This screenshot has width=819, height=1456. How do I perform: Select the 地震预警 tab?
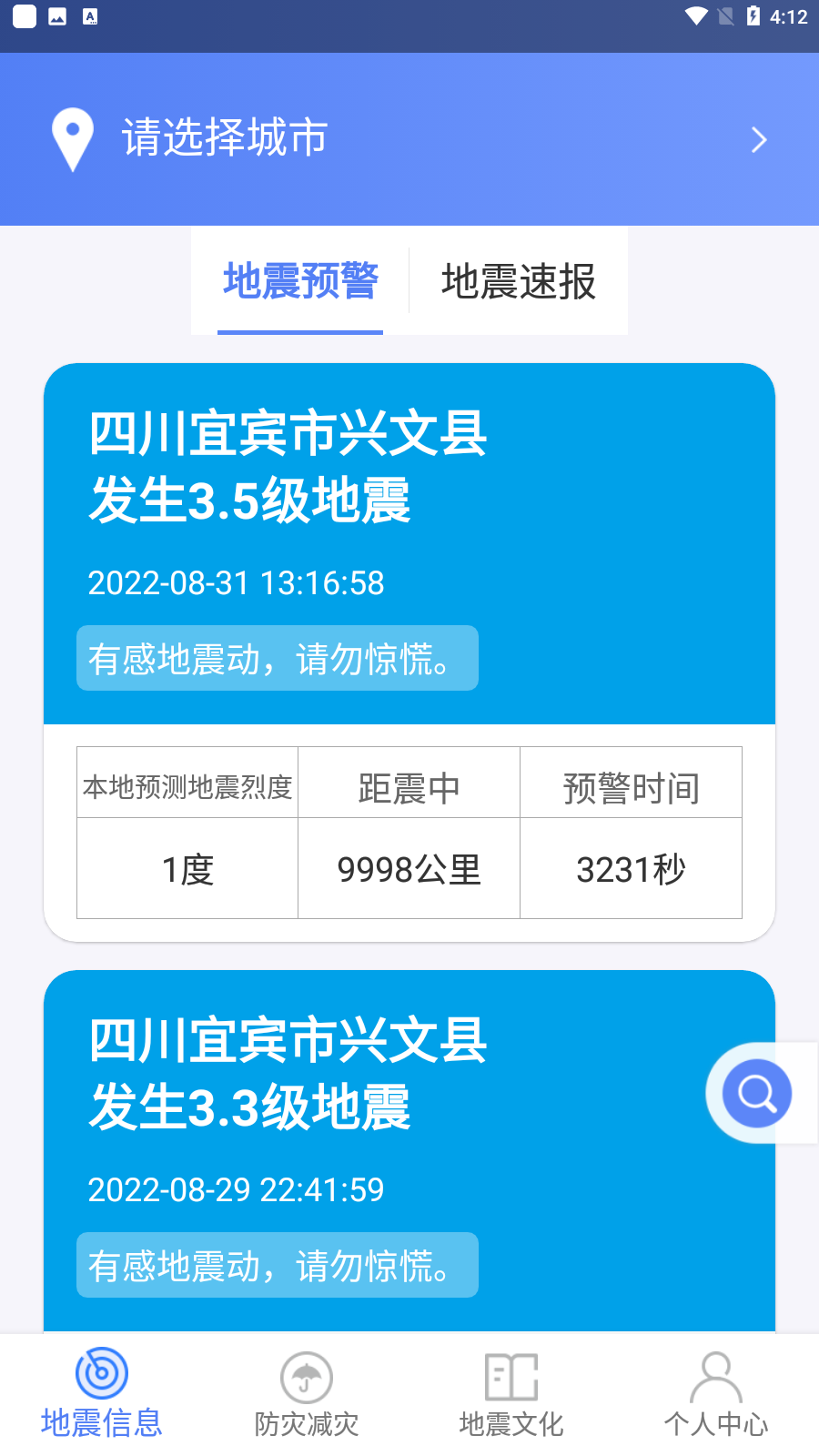point(300,281)
